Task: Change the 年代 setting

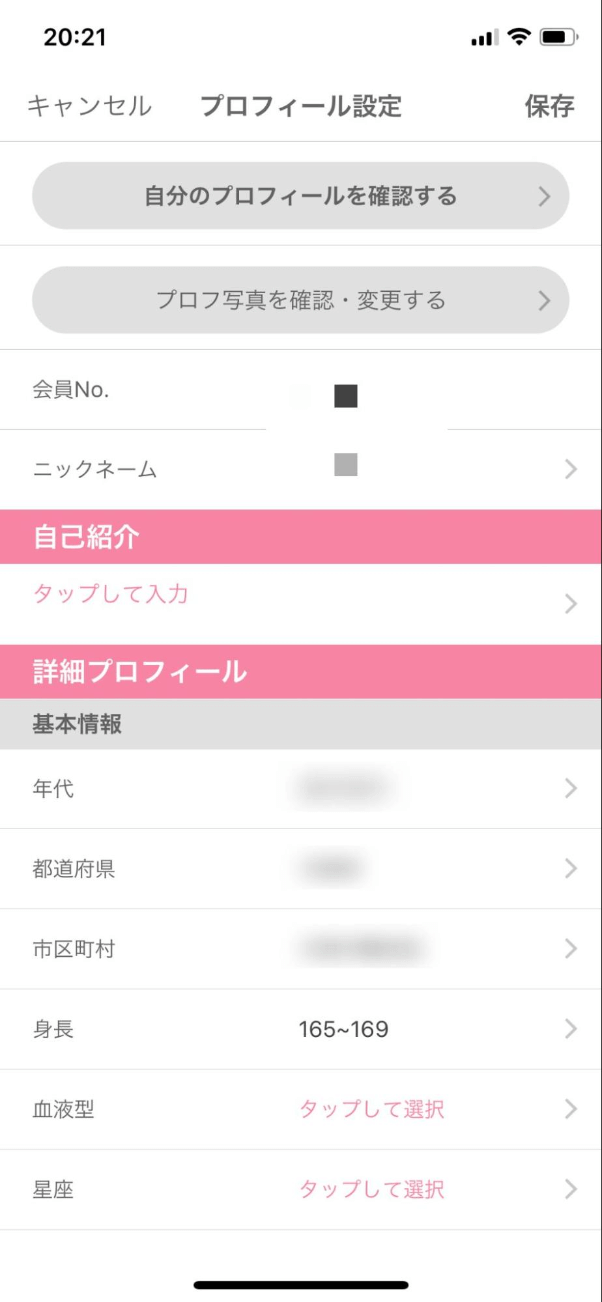Action: 300,789
